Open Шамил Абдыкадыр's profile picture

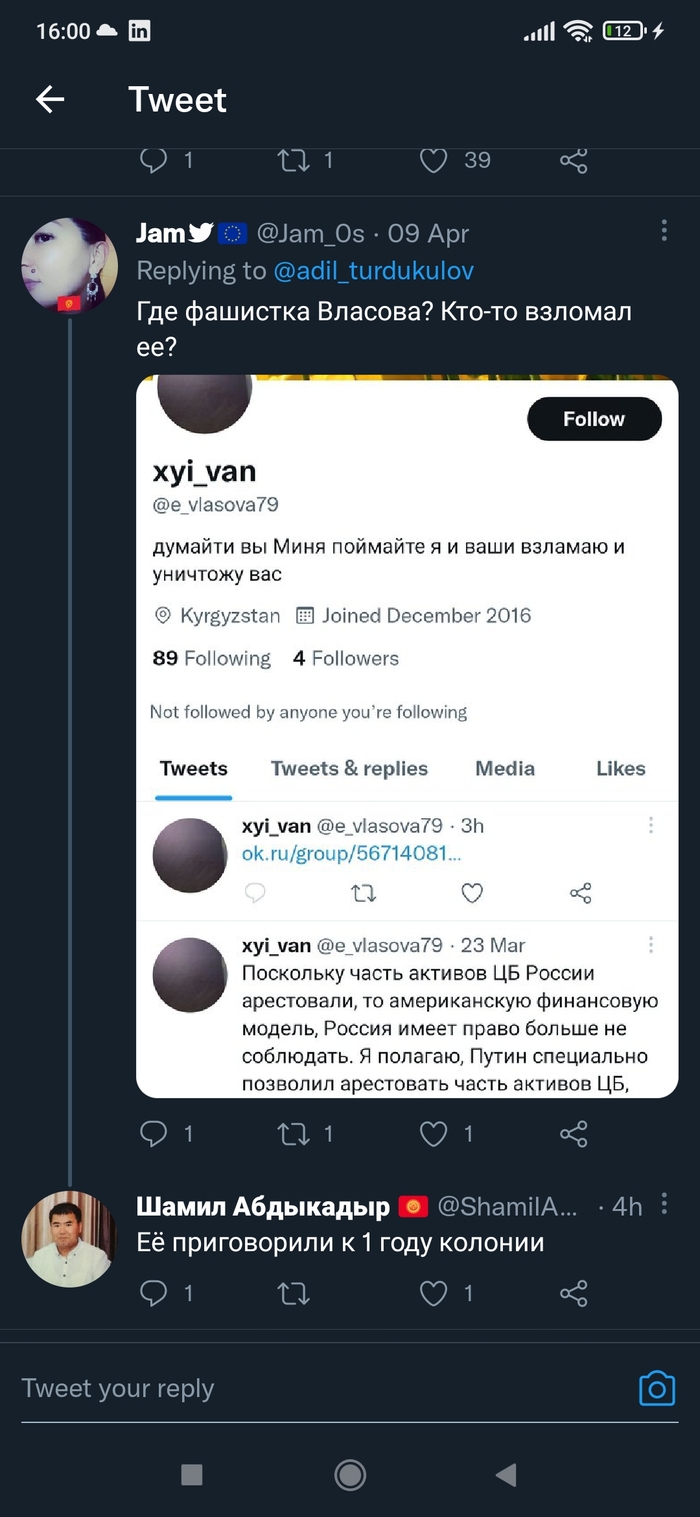(69, 1238)
